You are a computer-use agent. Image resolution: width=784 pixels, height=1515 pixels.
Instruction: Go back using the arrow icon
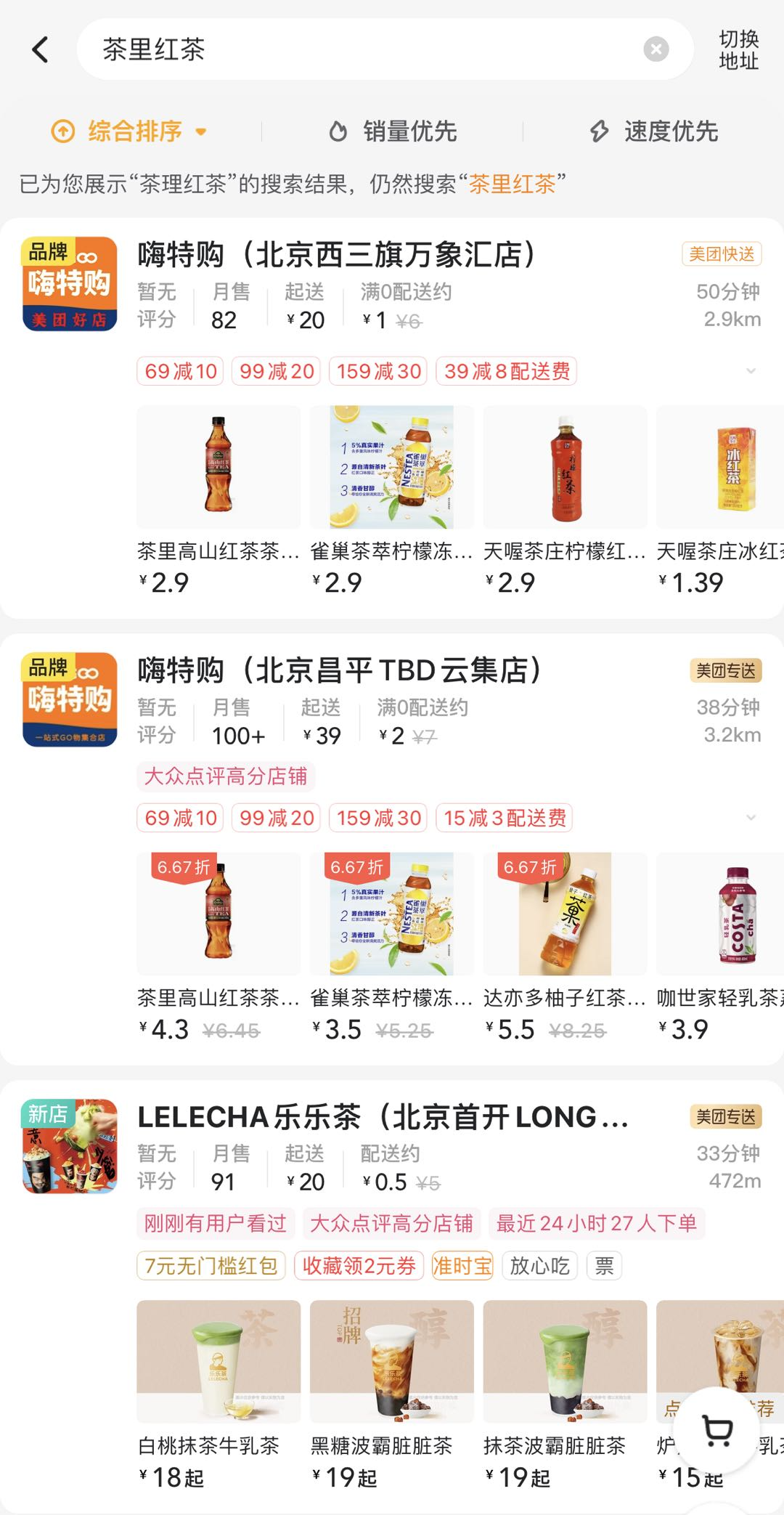click(41, 49)
